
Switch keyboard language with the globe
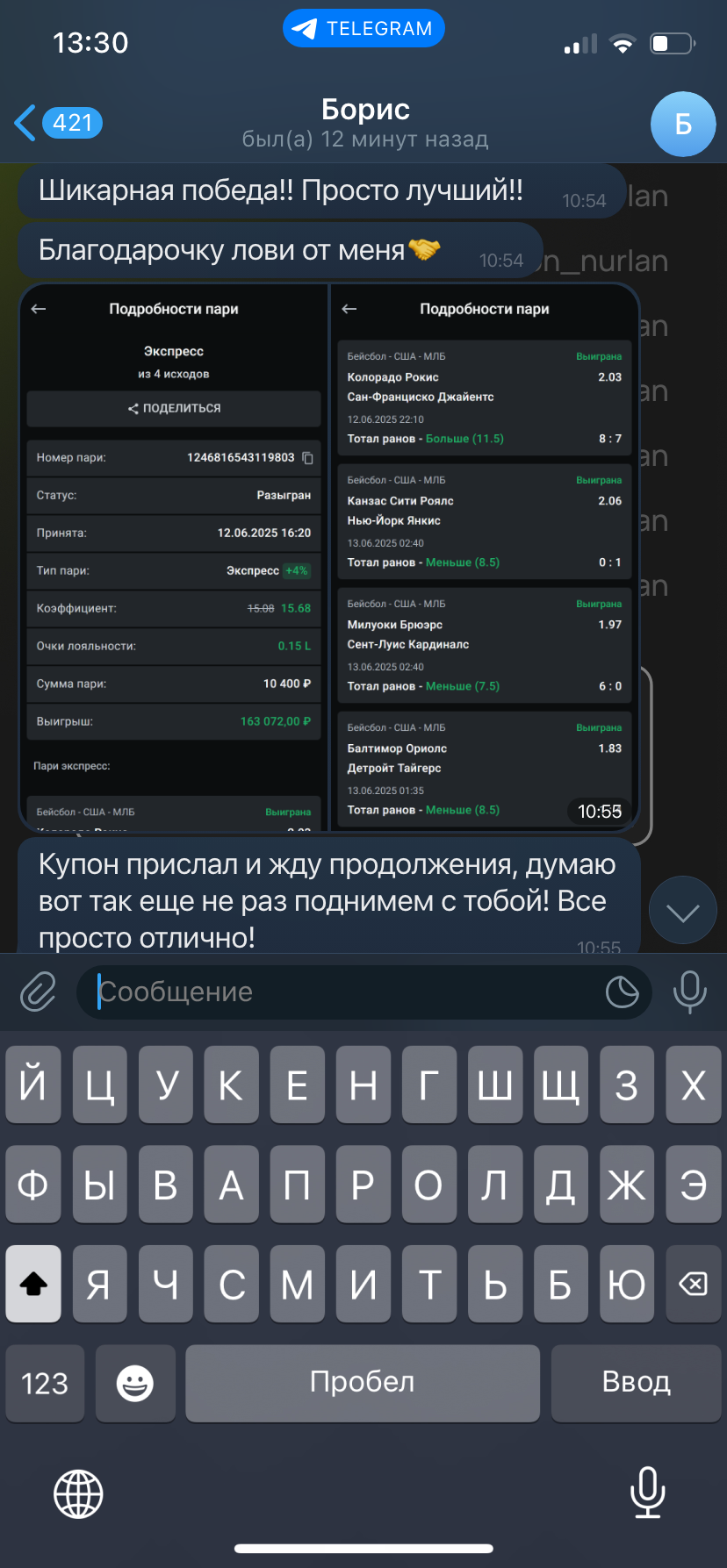click(78, 1493)
